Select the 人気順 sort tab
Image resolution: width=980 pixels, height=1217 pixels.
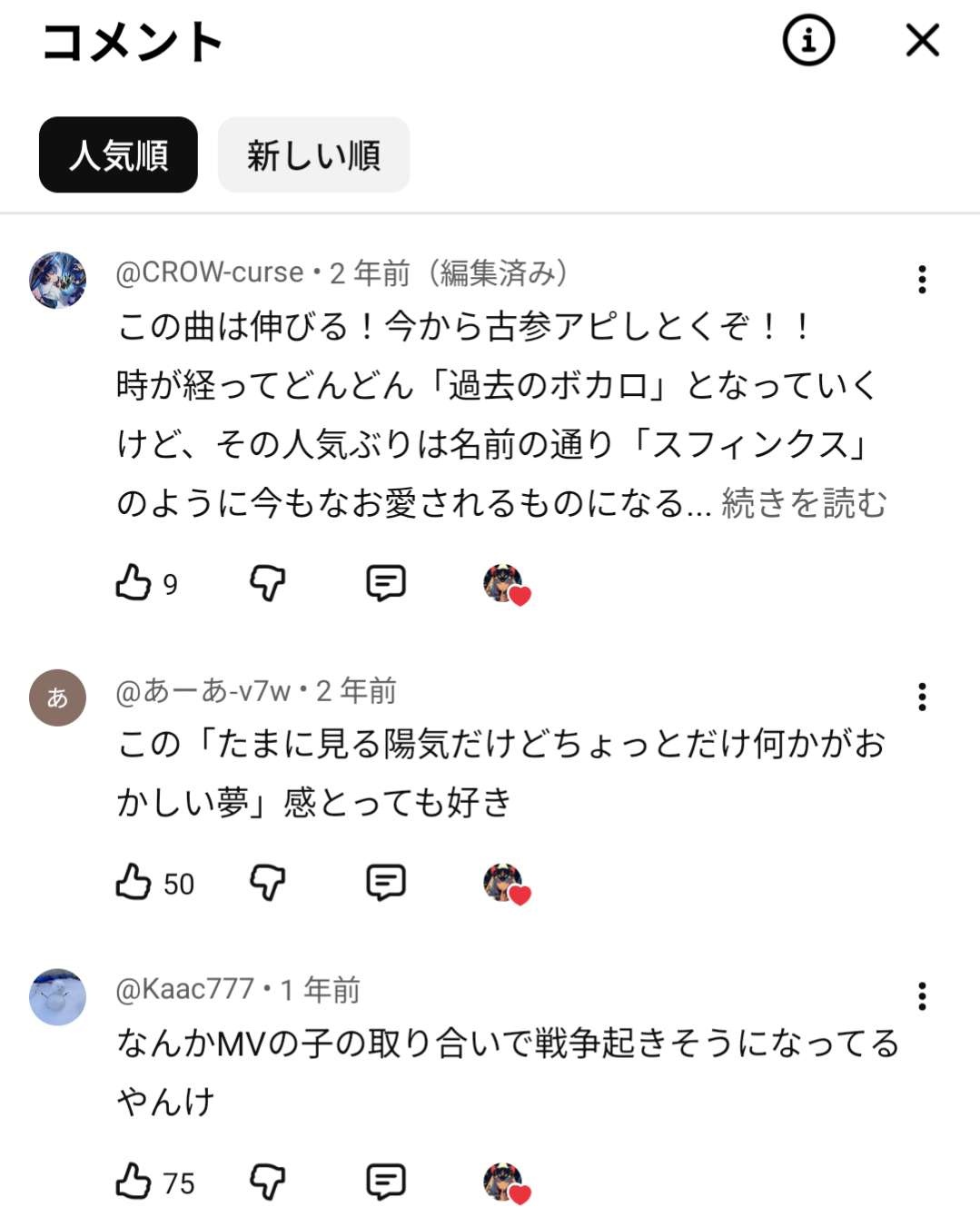pos(118,155)
